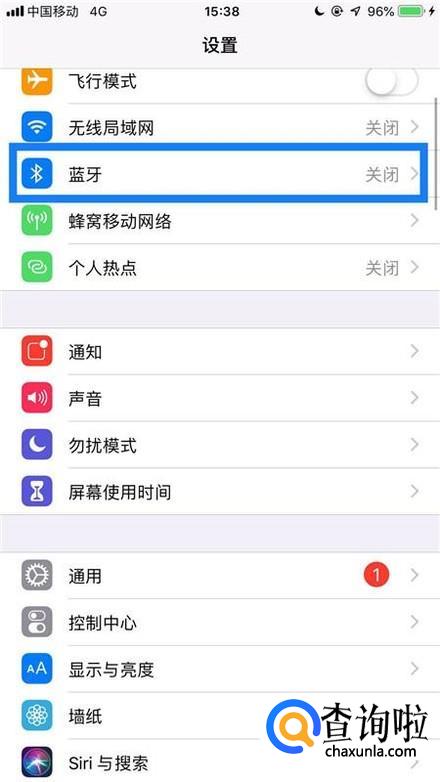Open 墙纸 wallpaper settings

pos(220,716)
